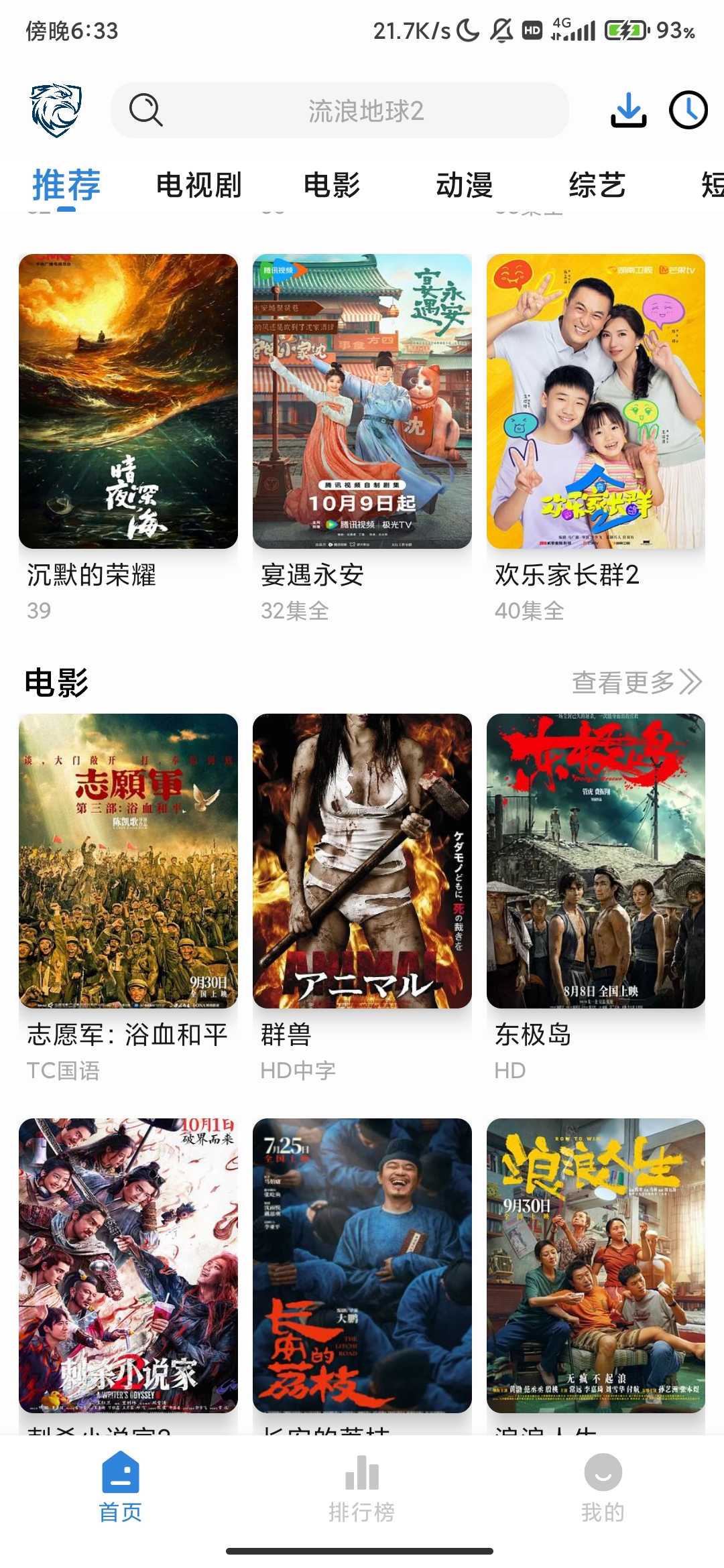Open the 刺杀小说家 movie poster
This screenshot has width=724, height=1568.
tap(128, 1265)
